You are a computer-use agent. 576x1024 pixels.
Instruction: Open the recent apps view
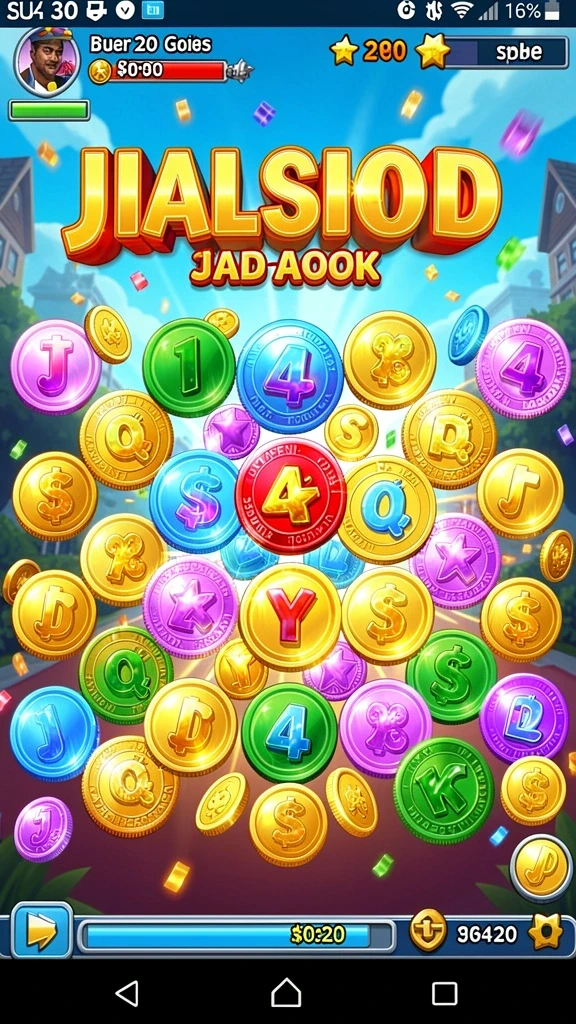[444, 993]
